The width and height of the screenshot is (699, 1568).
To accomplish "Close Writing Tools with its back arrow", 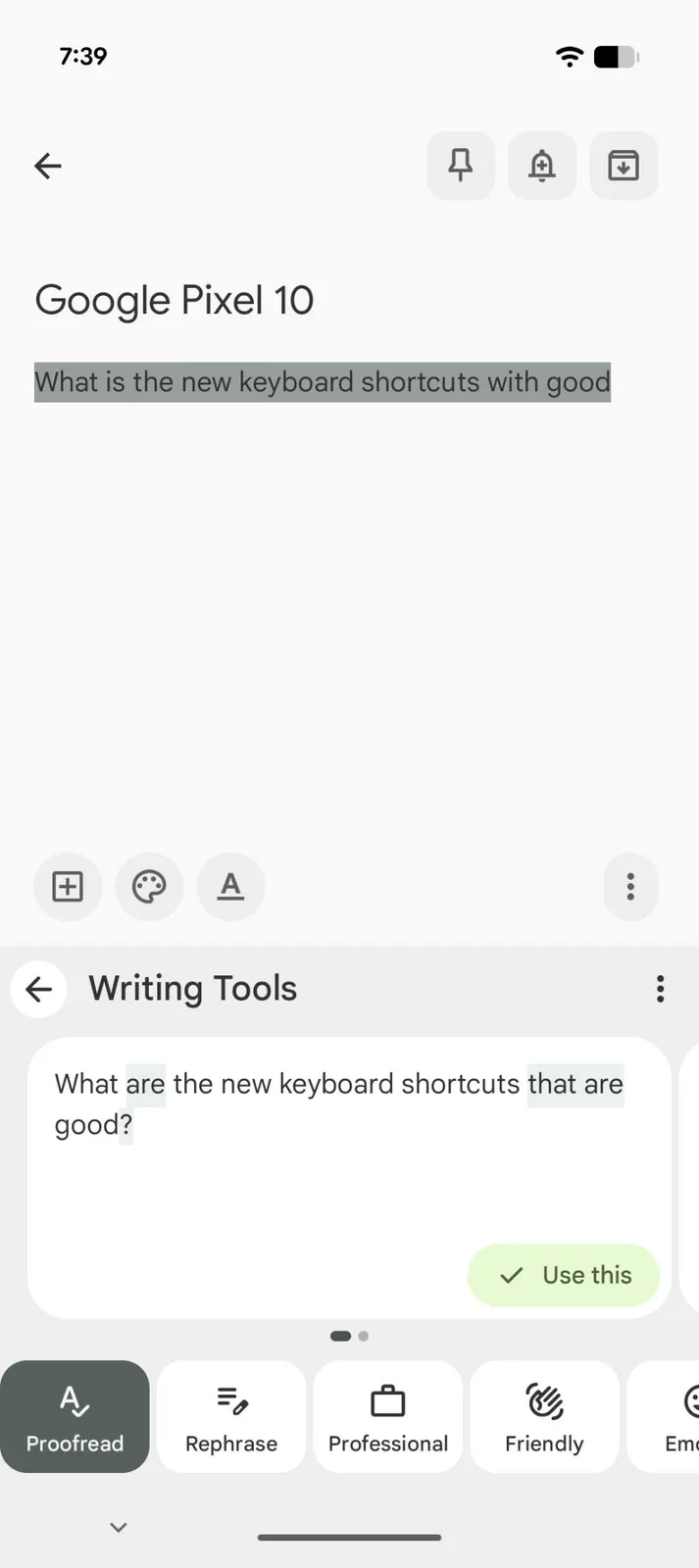I will pos(39,989).
